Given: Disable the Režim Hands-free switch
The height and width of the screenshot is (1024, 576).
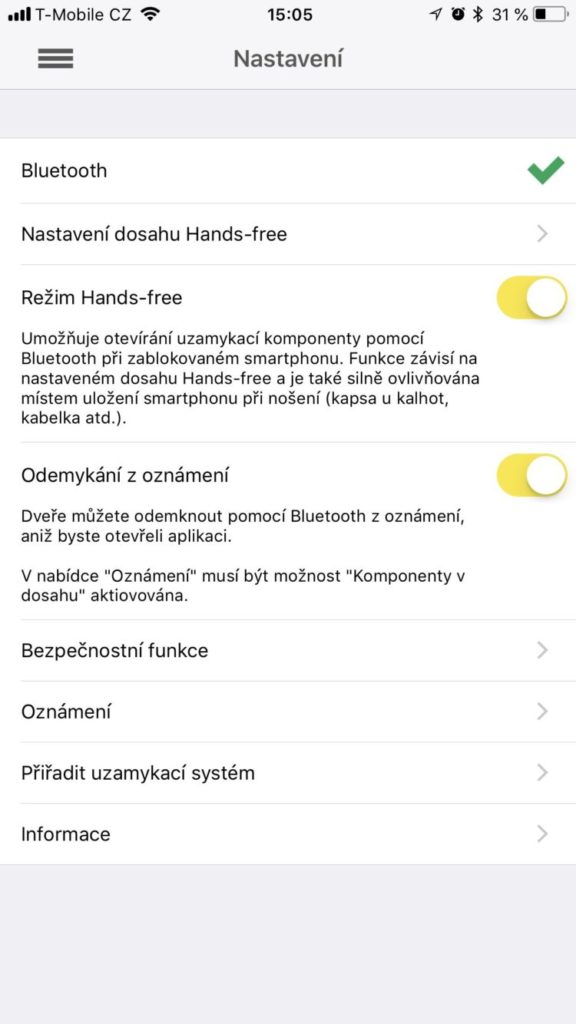Looking at the screenshot, I should coord(532,297).
